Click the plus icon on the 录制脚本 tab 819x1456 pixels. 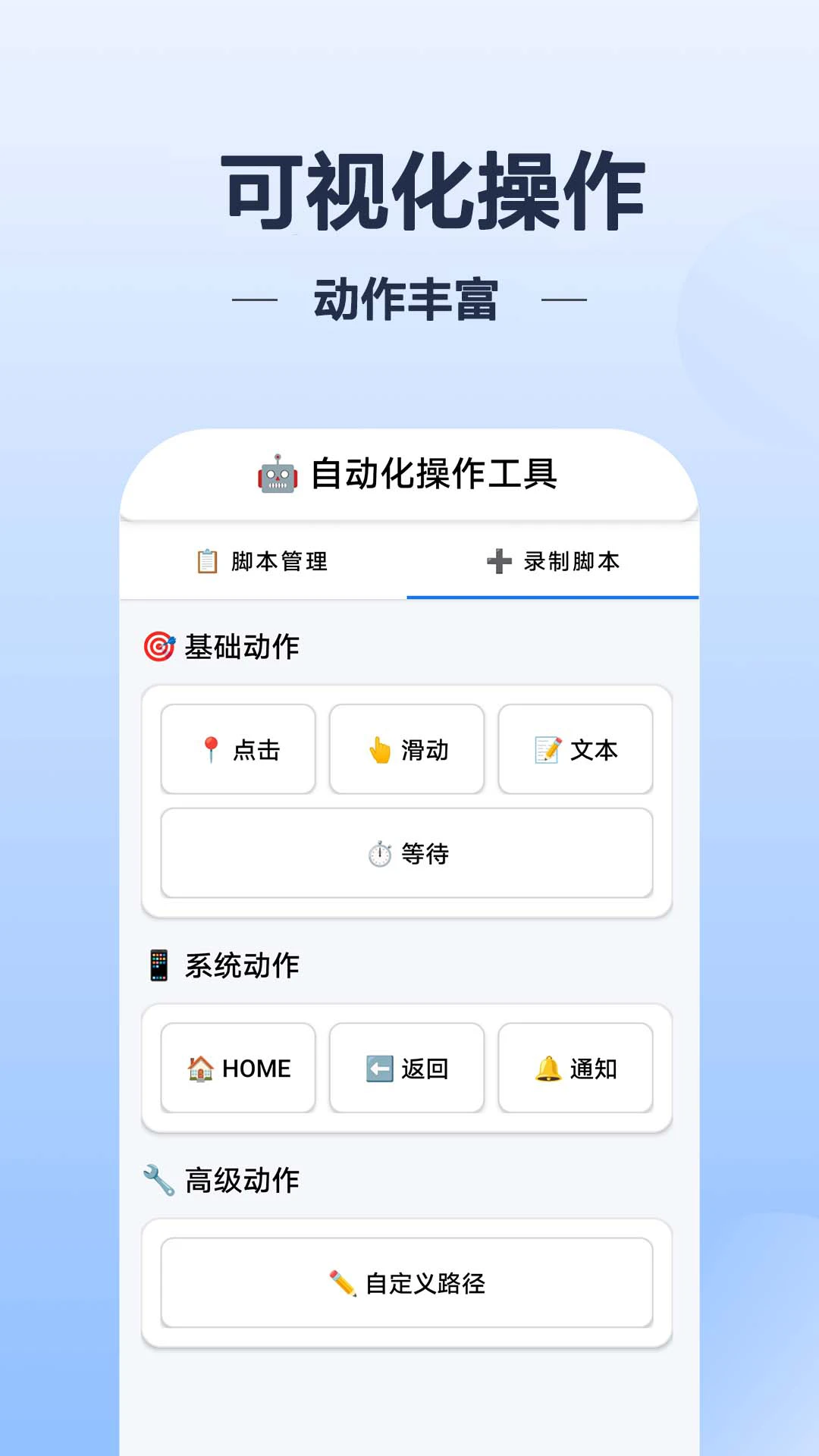498,562
